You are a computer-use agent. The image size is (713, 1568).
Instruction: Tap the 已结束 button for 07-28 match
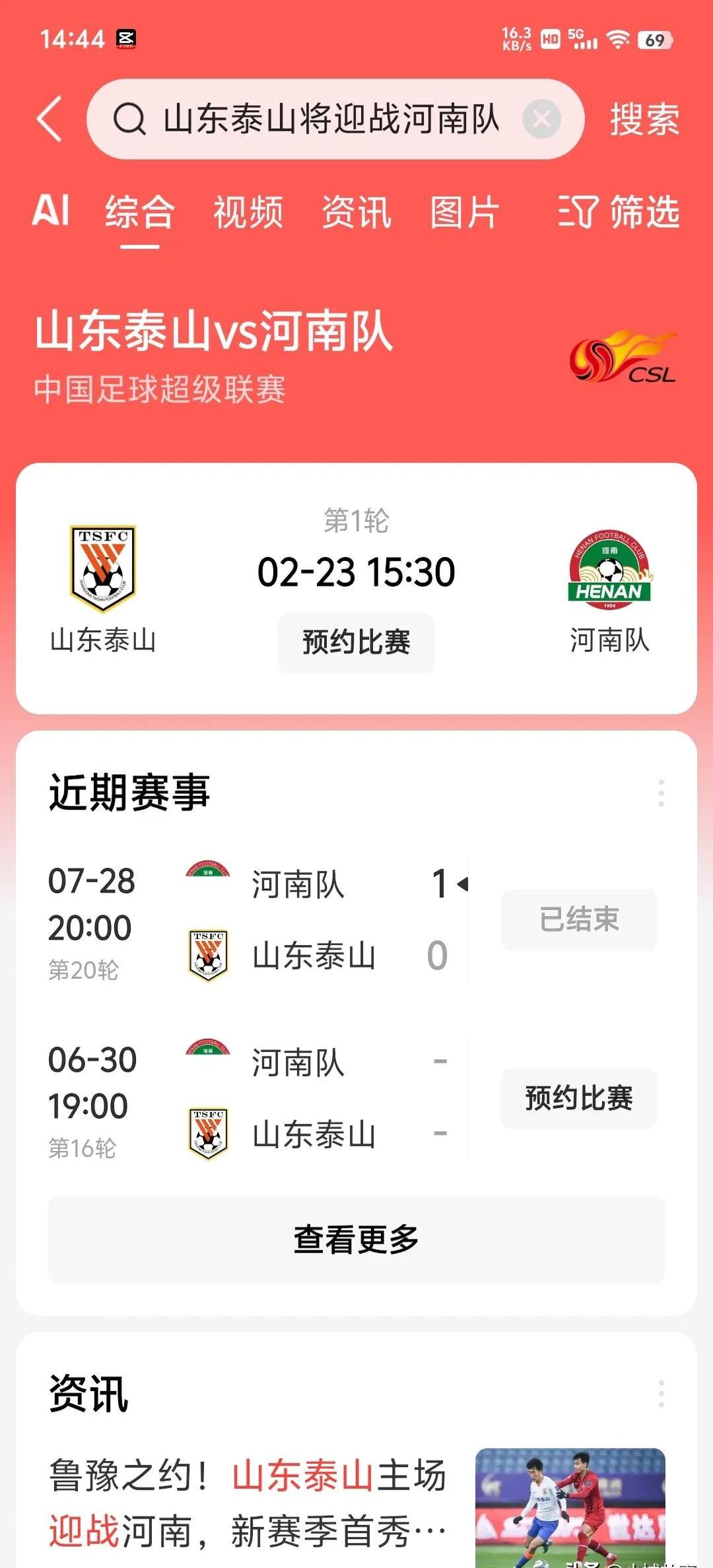pyautogui.click(x=578, y=919)
